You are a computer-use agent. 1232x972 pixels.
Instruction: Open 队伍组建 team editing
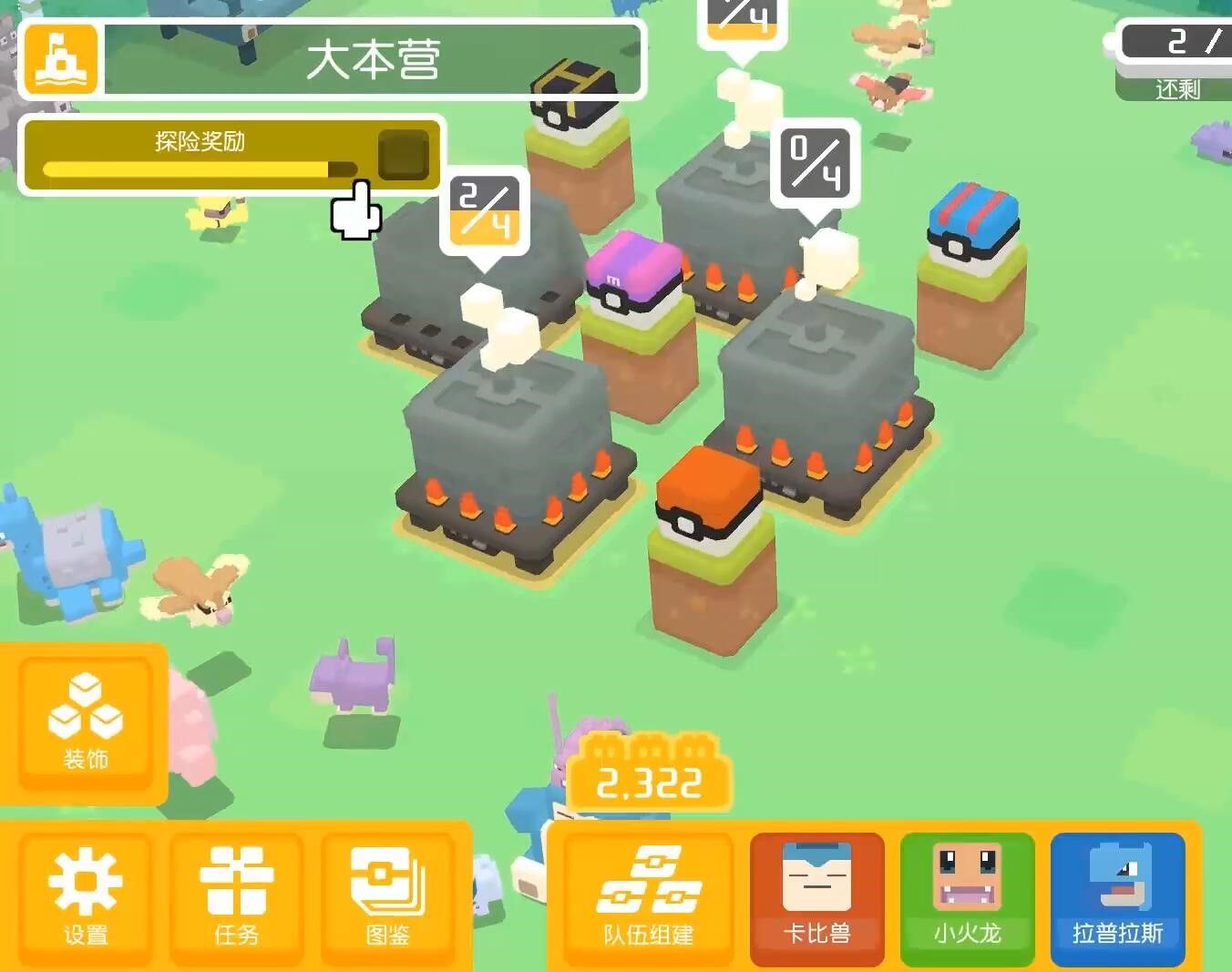[649, 897]
